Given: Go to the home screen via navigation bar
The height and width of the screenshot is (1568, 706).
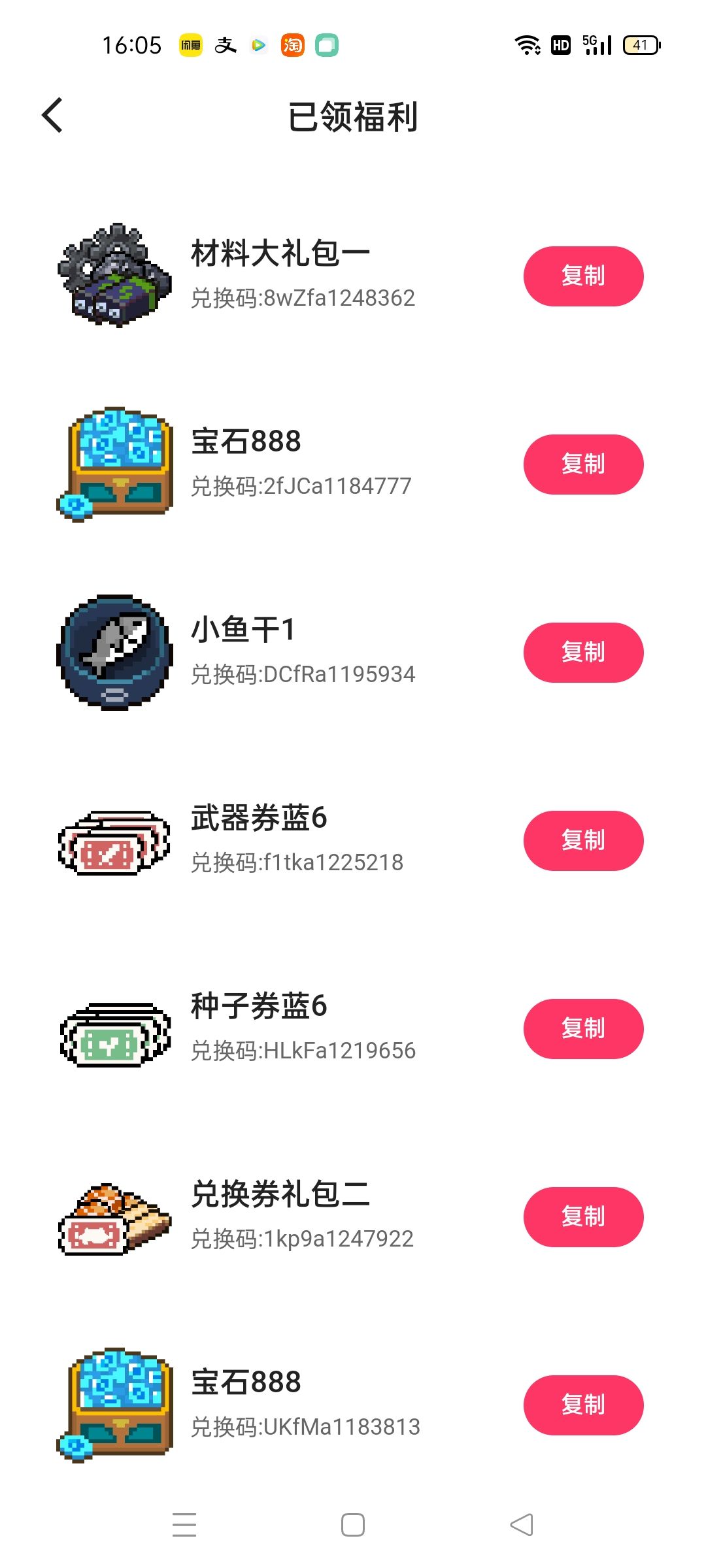Looking at the screenshot, I should (x=353, y=1525).
